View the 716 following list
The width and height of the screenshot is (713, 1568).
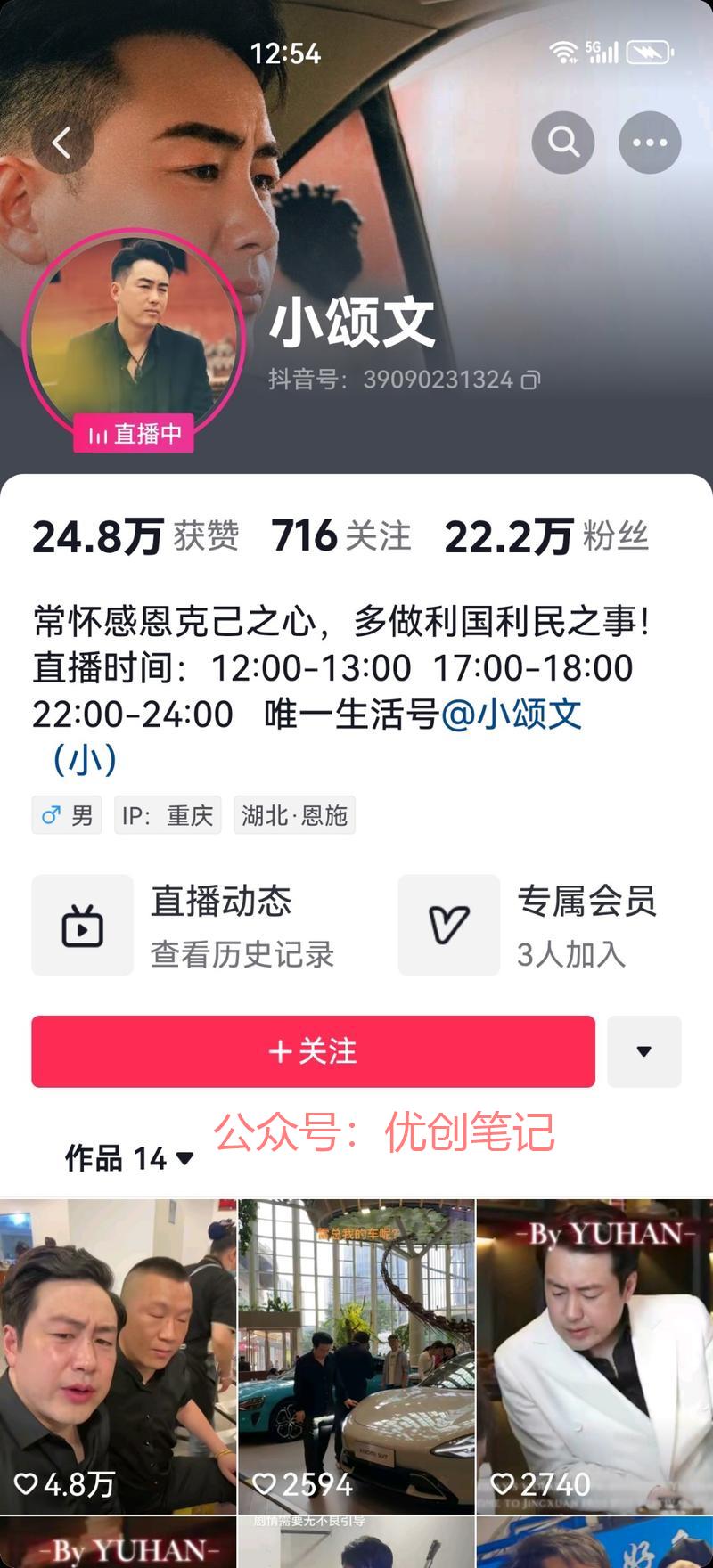pos(340,536)
